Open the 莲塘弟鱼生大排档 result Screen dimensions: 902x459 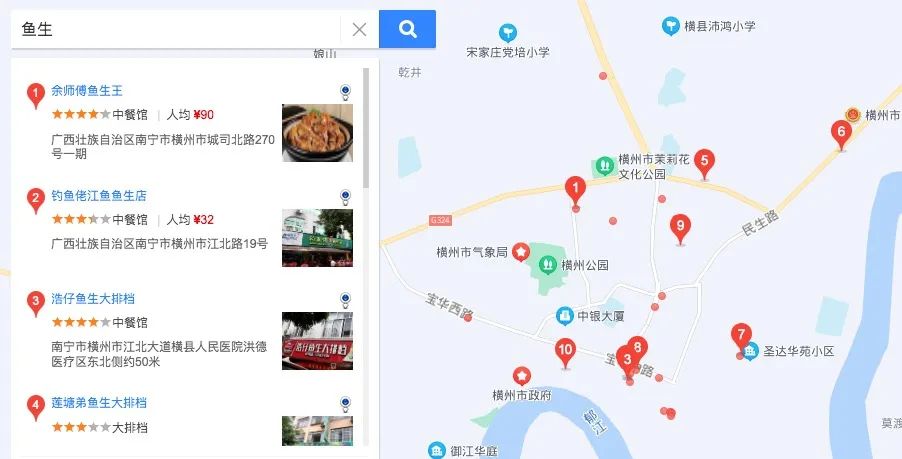point(99,403)
